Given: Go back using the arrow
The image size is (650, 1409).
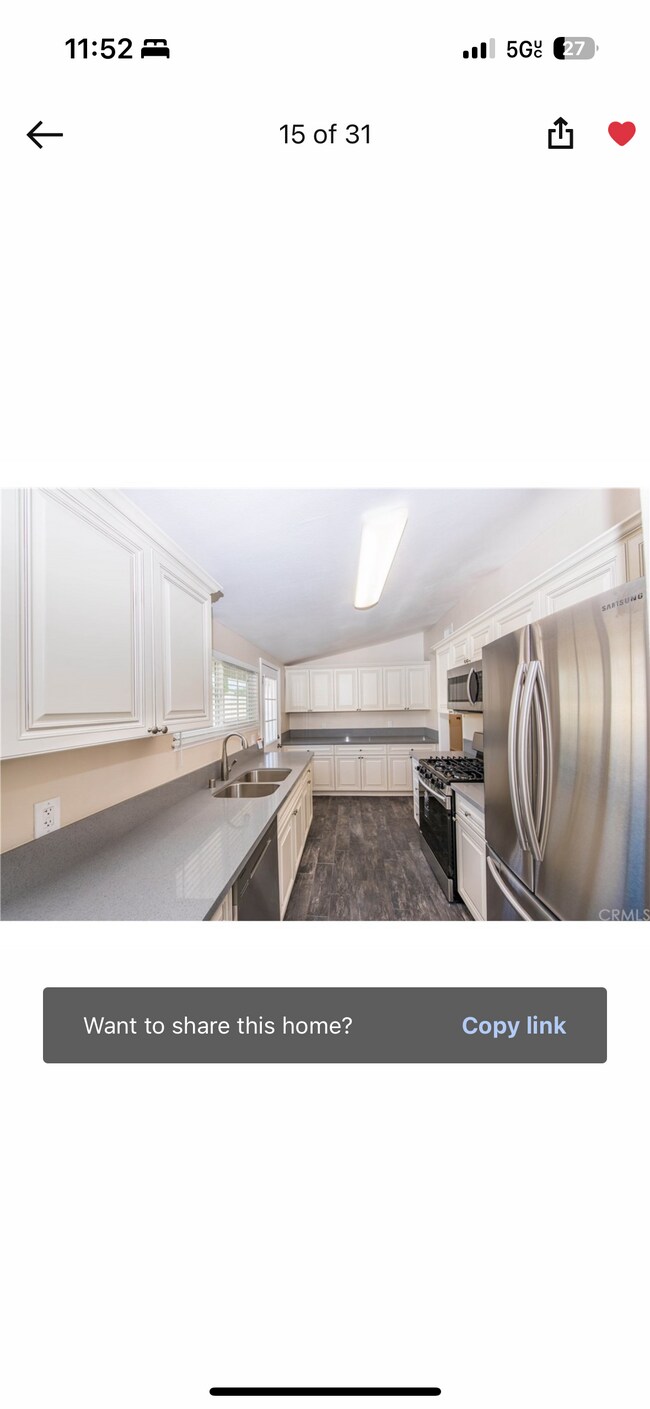Looking at the screenshot, I should click(44, 134).
